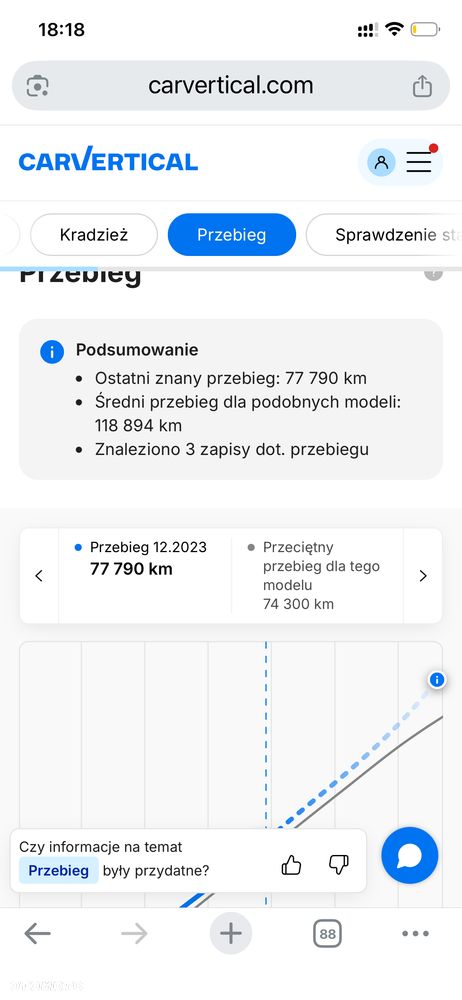Open the user account icon

click(381, 162)
